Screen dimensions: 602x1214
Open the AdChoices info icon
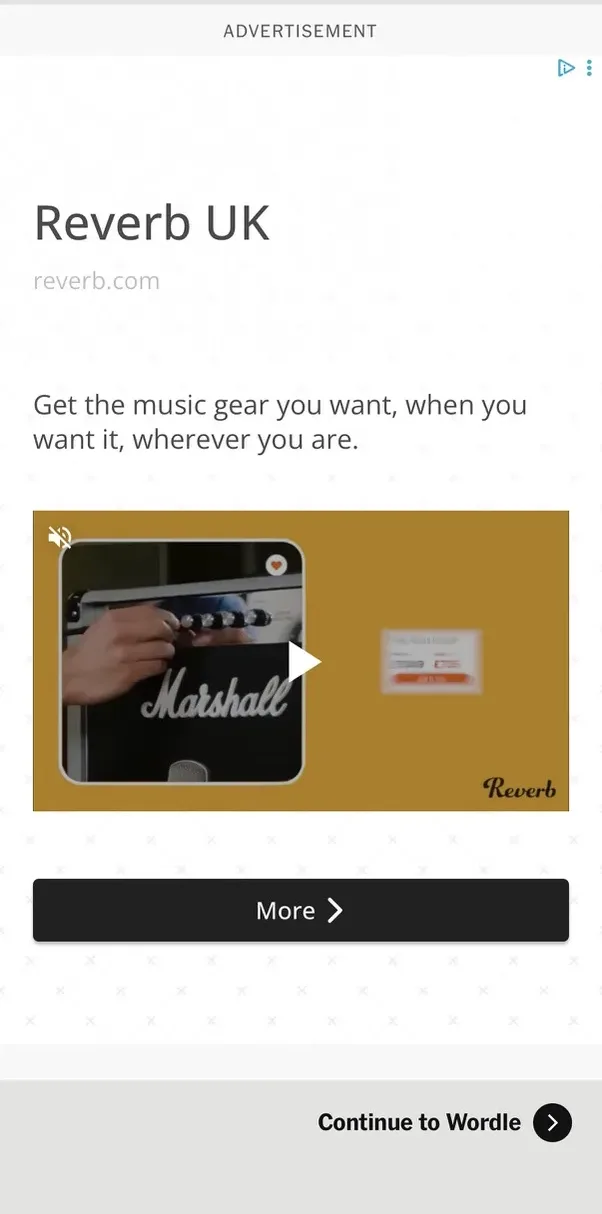565,68
